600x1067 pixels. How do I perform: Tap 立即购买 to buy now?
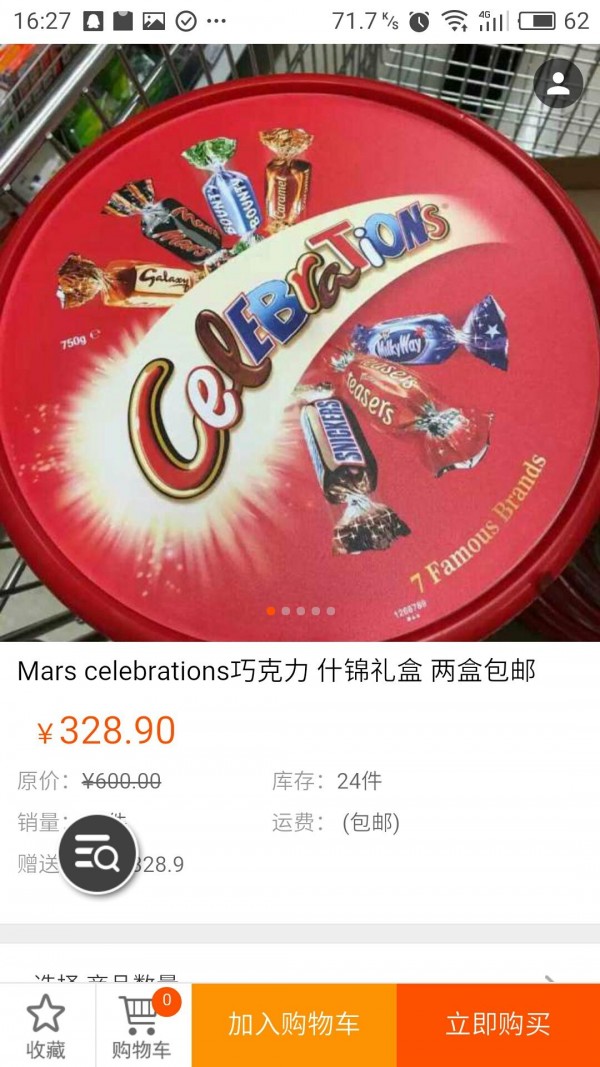(x=498, y=1025)
